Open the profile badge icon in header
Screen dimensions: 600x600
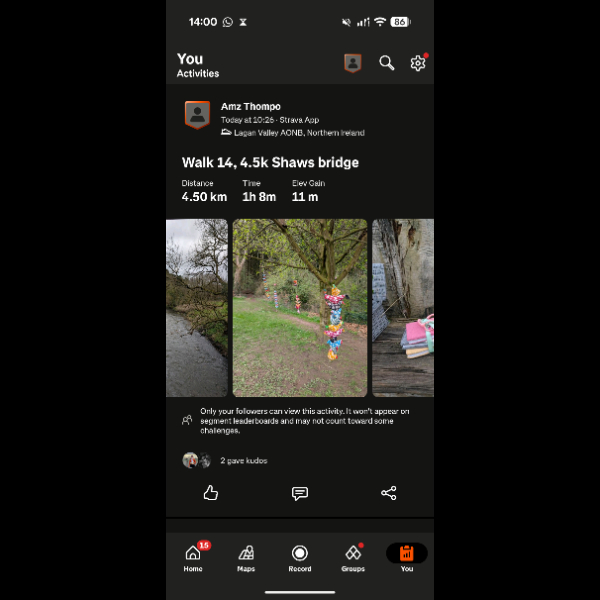(352, 63)
